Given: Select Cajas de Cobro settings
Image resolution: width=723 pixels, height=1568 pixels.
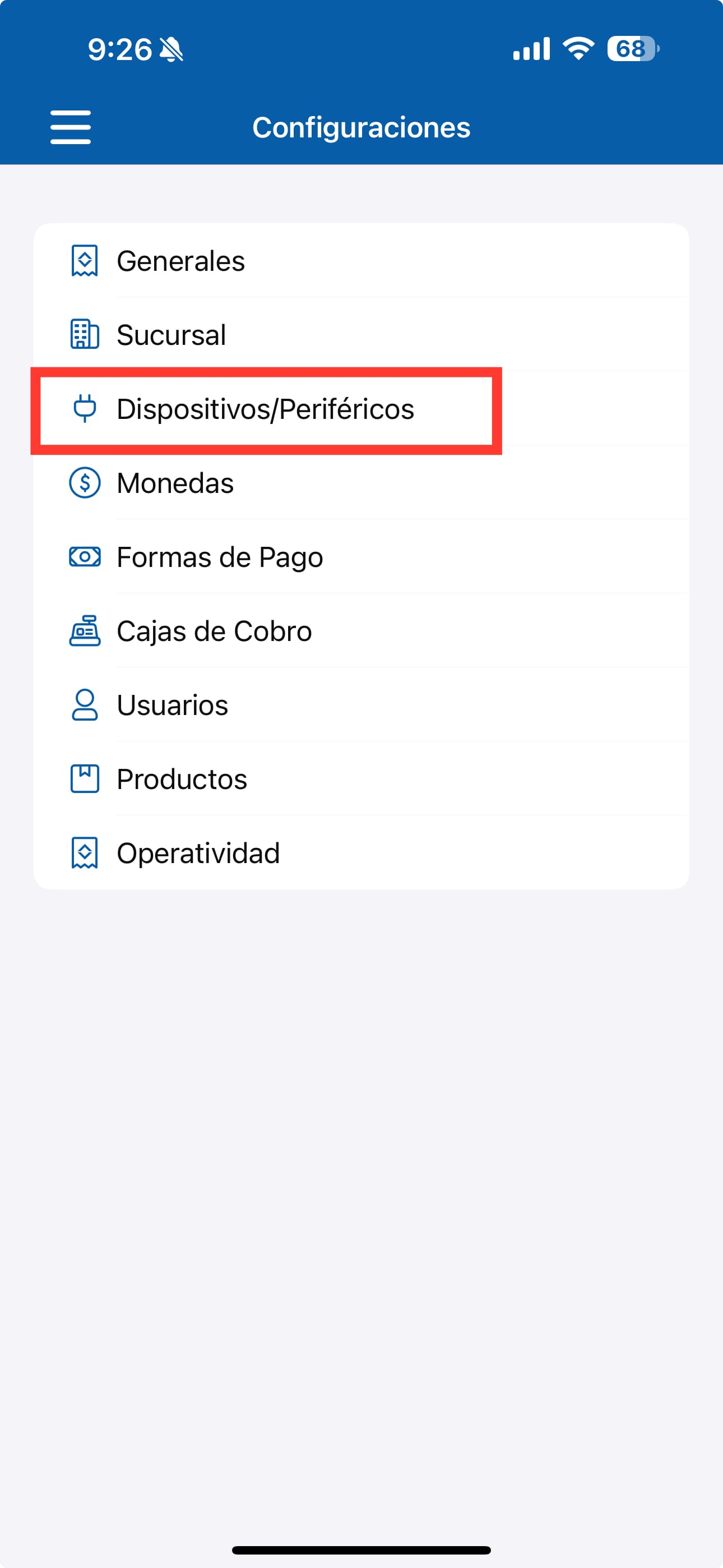Looking at the screenshot, I should (x=214, y=630).
